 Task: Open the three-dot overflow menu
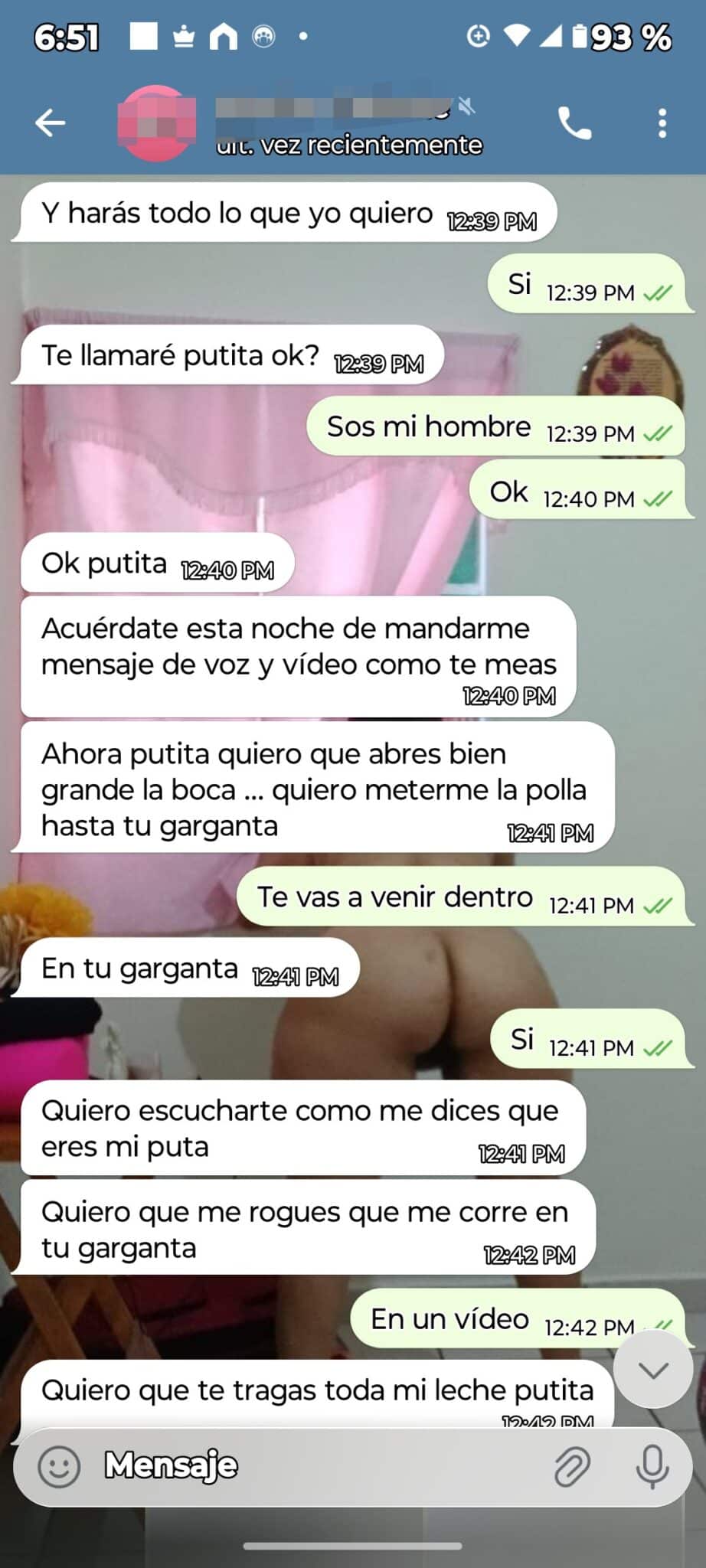[x=662, y=123]
